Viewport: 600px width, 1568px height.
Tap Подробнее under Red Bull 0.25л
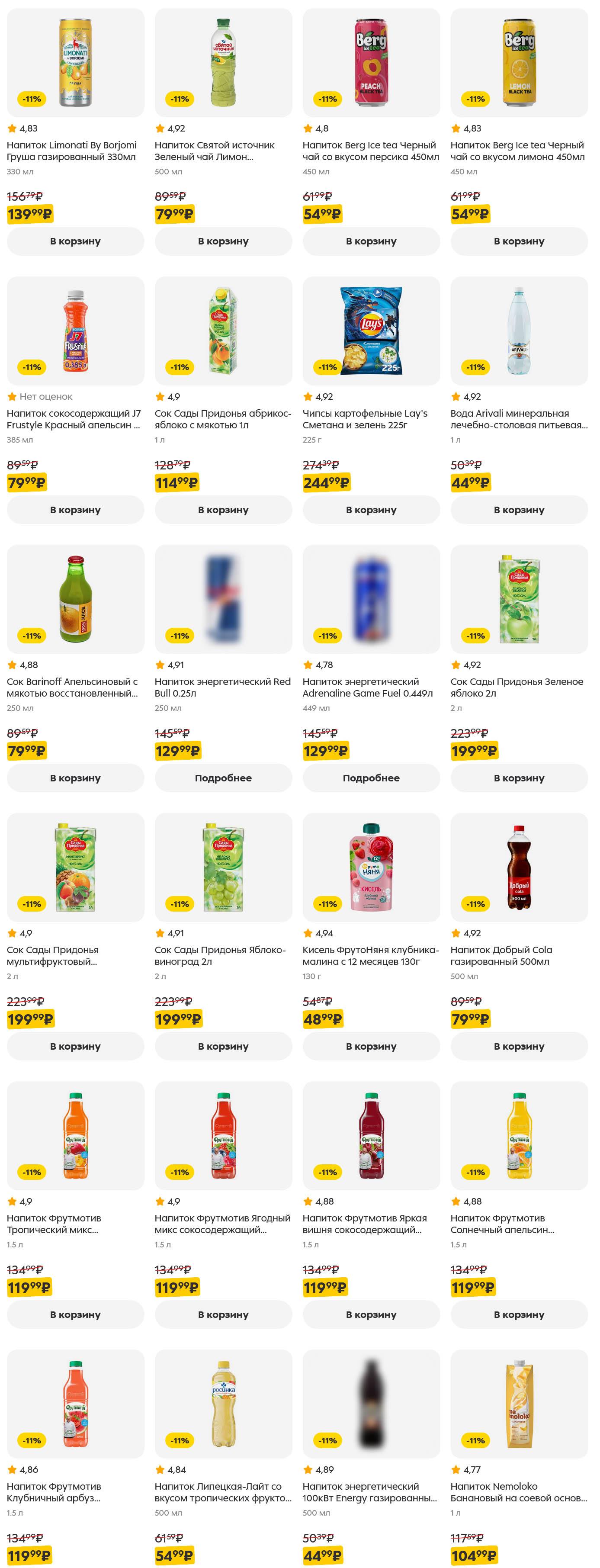point(223,778)
